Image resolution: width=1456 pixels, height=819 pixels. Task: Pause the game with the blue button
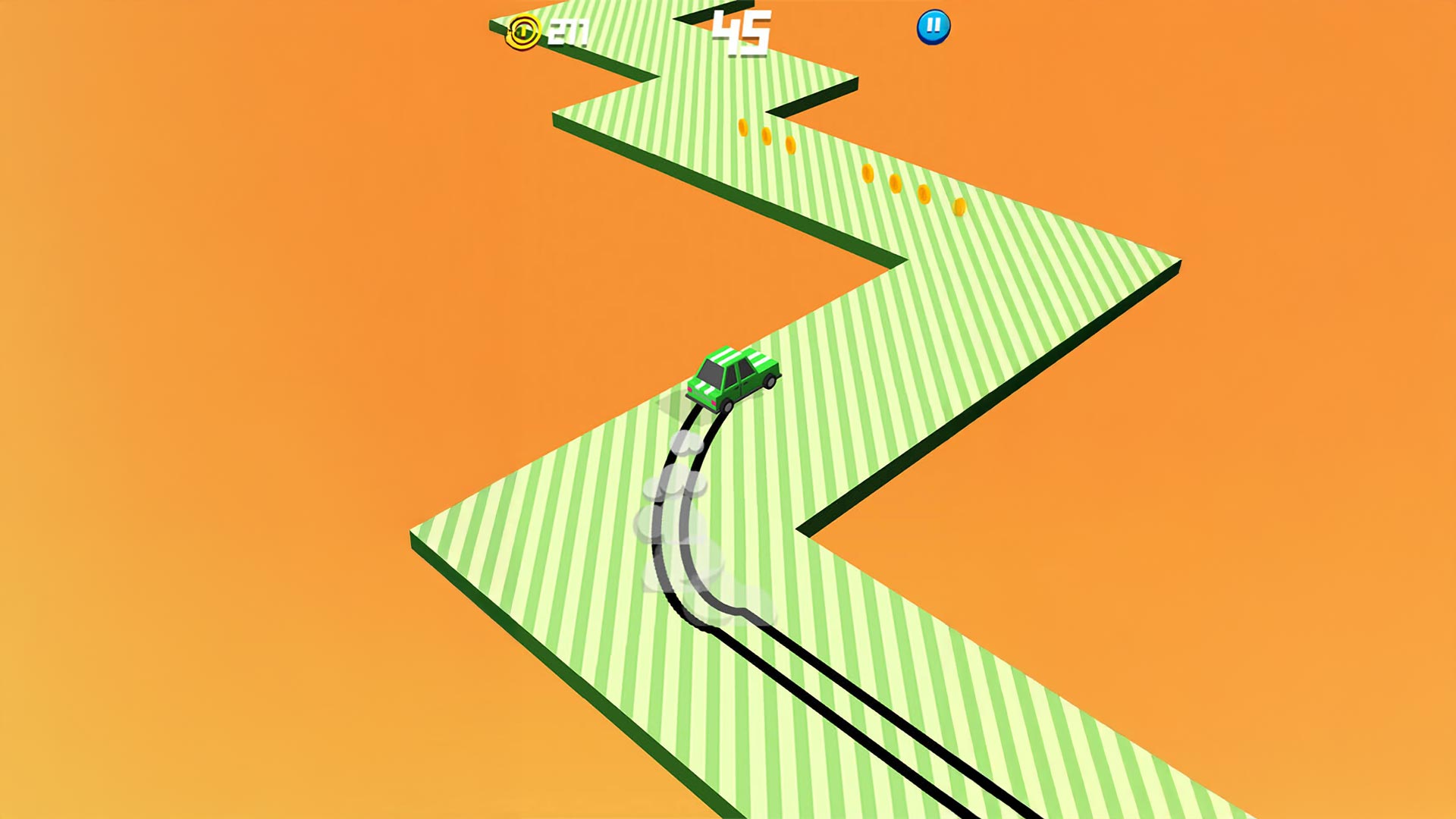(933, 27)
